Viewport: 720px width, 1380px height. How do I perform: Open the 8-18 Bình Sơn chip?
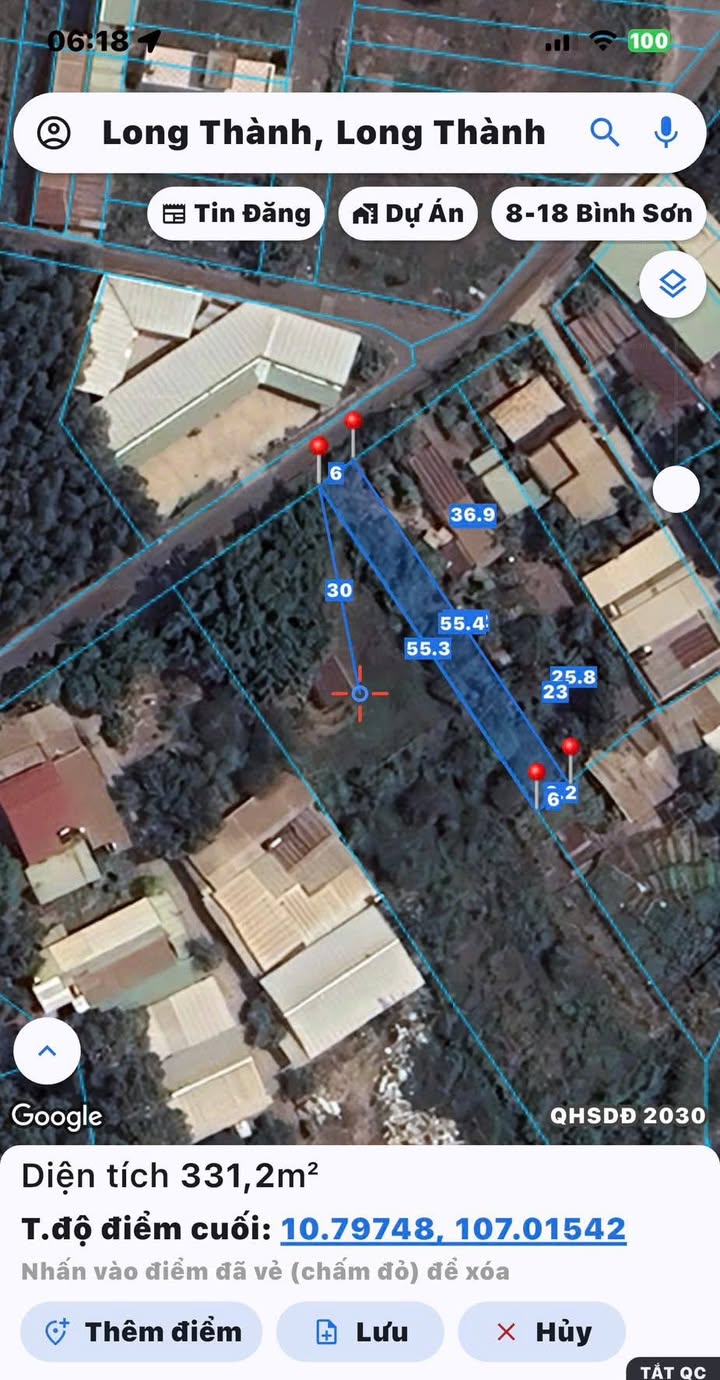(599, 213)
